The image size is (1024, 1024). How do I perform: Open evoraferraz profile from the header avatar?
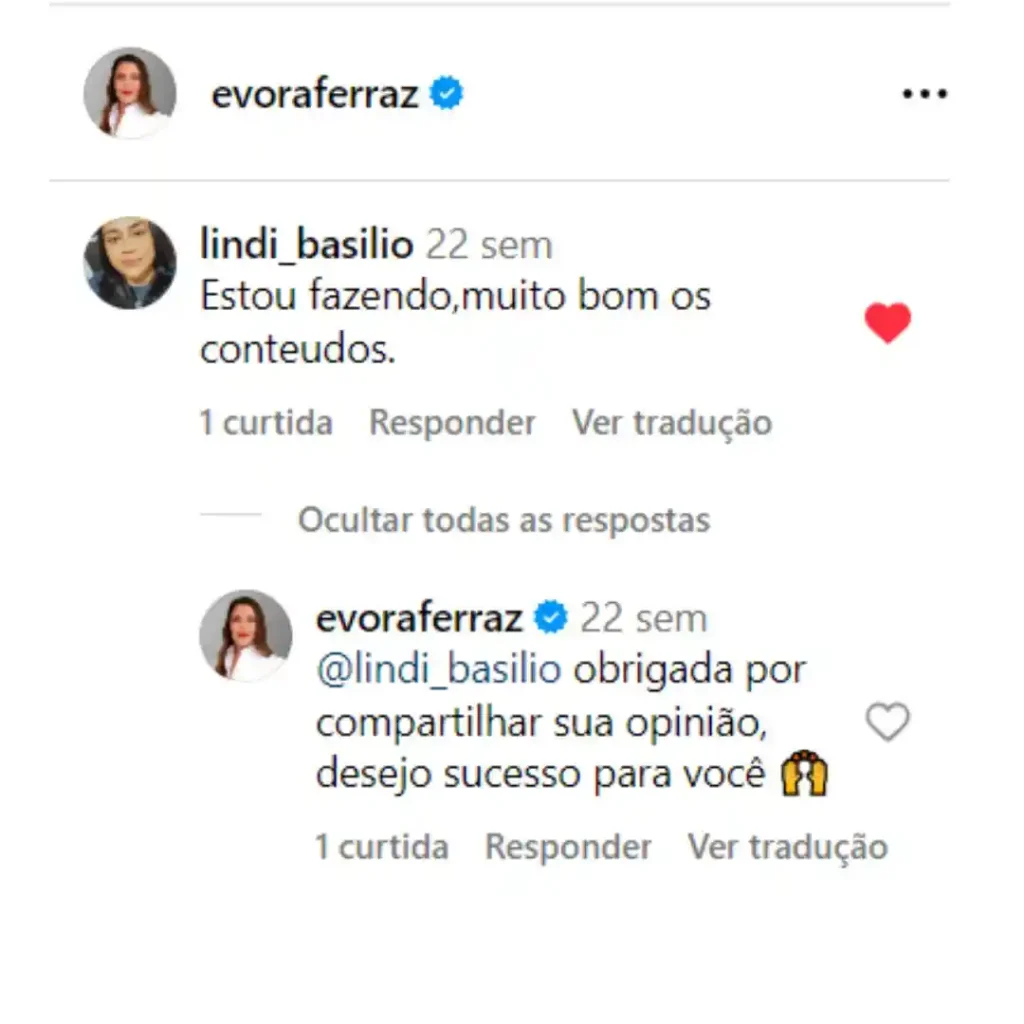pos(130,93)
